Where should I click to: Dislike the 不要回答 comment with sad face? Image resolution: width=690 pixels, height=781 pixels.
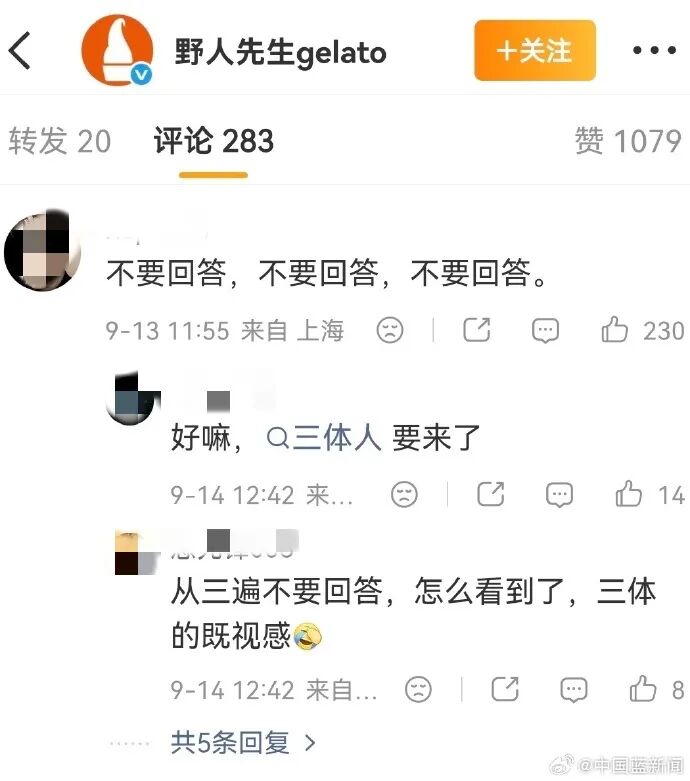tap(390, 330)
